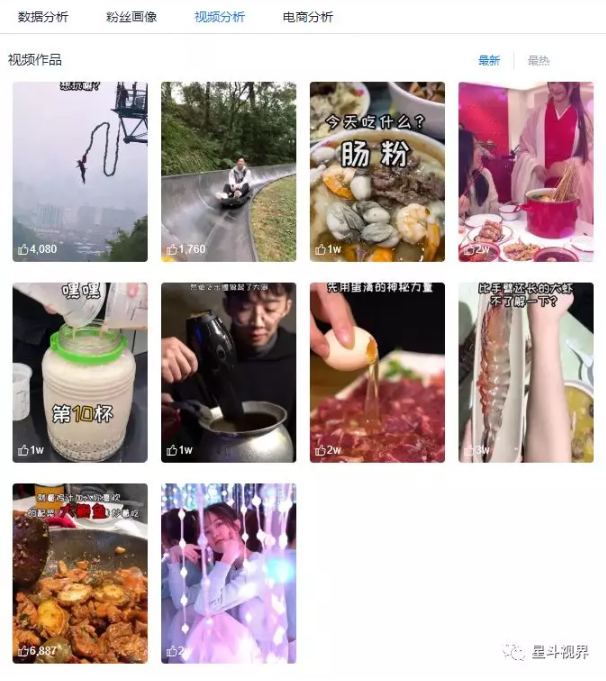
Task: Open the video of the man pouring into a pot
Action: [228, 372]
